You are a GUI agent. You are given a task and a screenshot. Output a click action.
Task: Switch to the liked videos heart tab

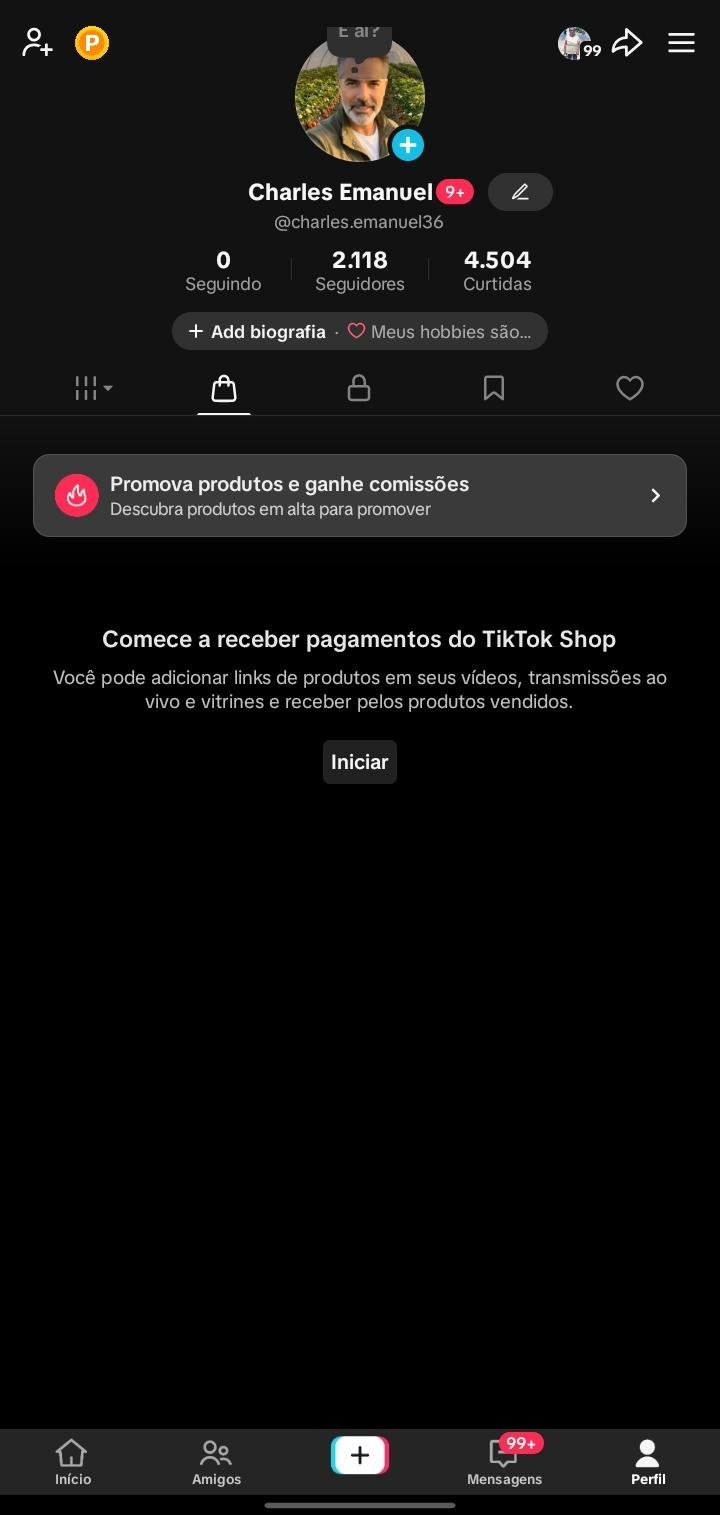pyautogui.click(x=629, y=388)
